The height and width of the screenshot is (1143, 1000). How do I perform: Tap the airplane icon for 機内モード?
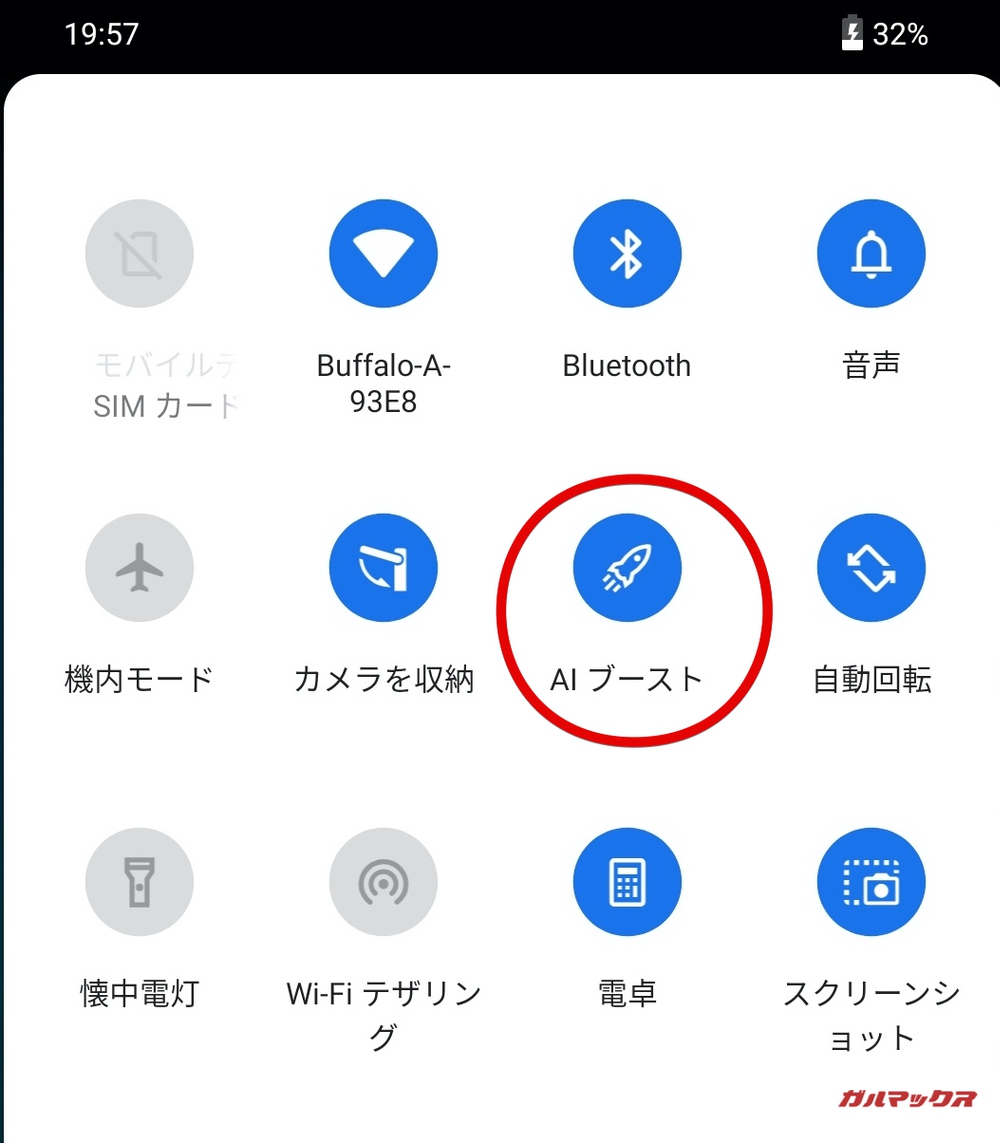tap(139, 567)
